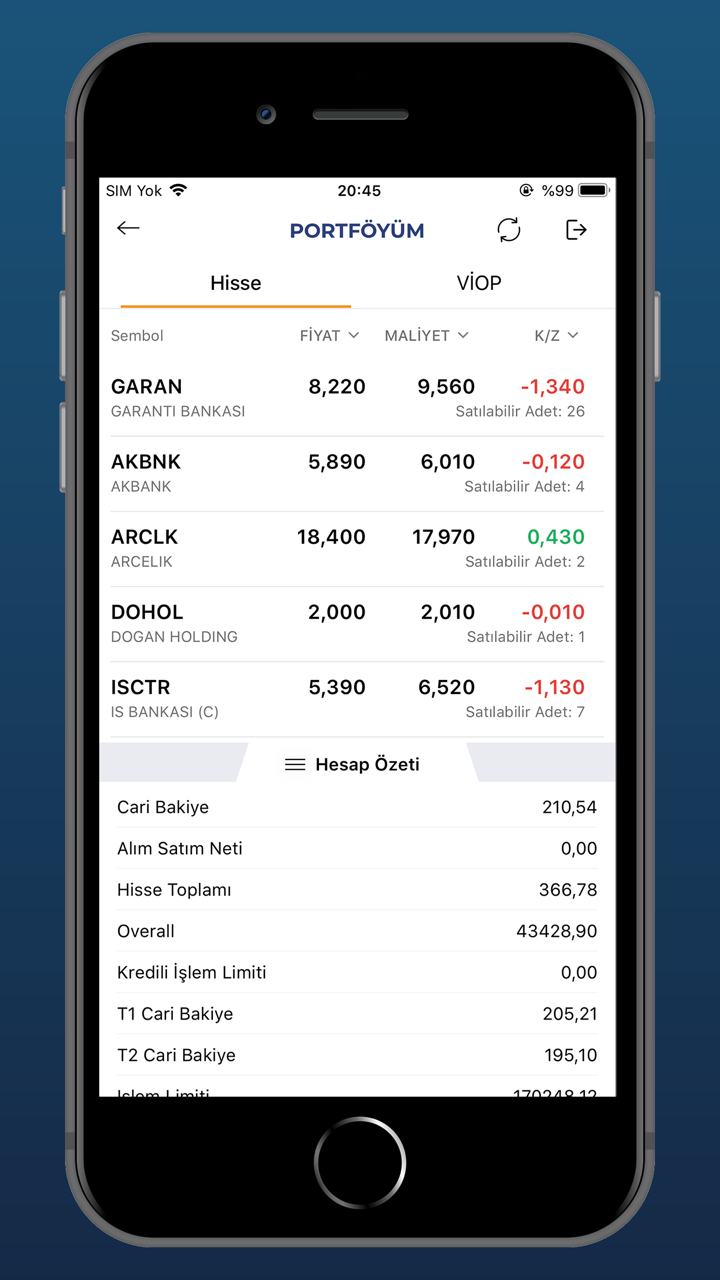Tap the logout icon

[x=576, y=230]
